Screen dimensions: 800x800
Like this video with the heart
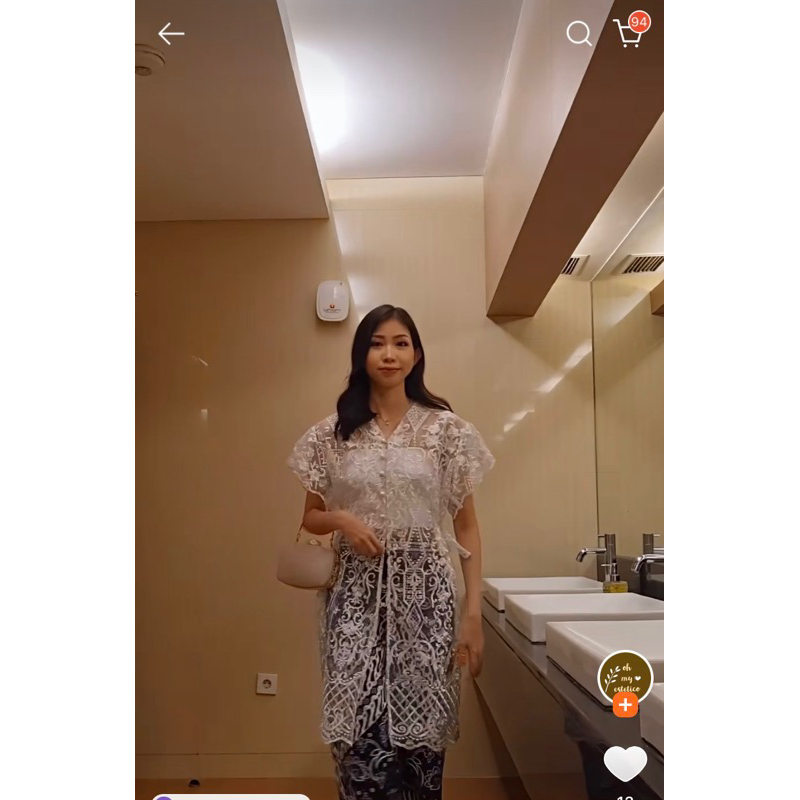pos(625,764)
